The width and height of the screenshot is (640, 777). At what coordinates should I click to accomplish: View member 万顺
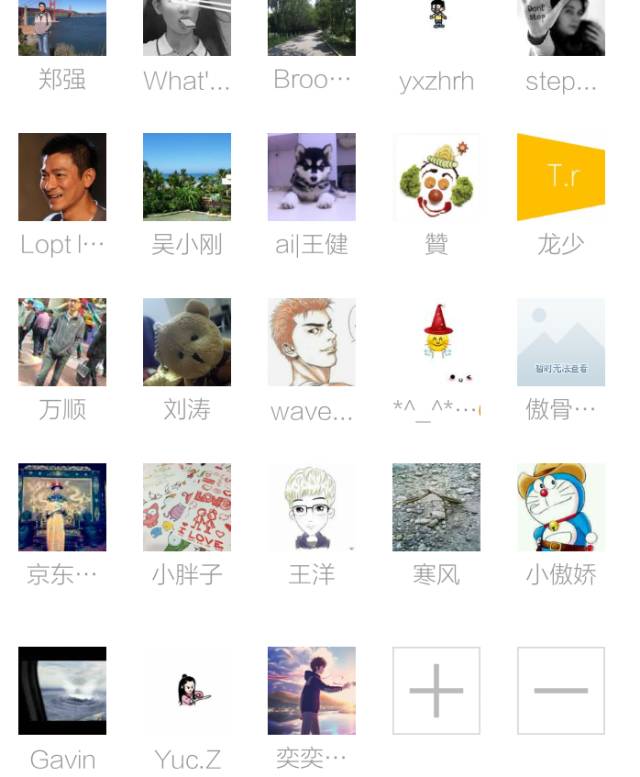62,342
